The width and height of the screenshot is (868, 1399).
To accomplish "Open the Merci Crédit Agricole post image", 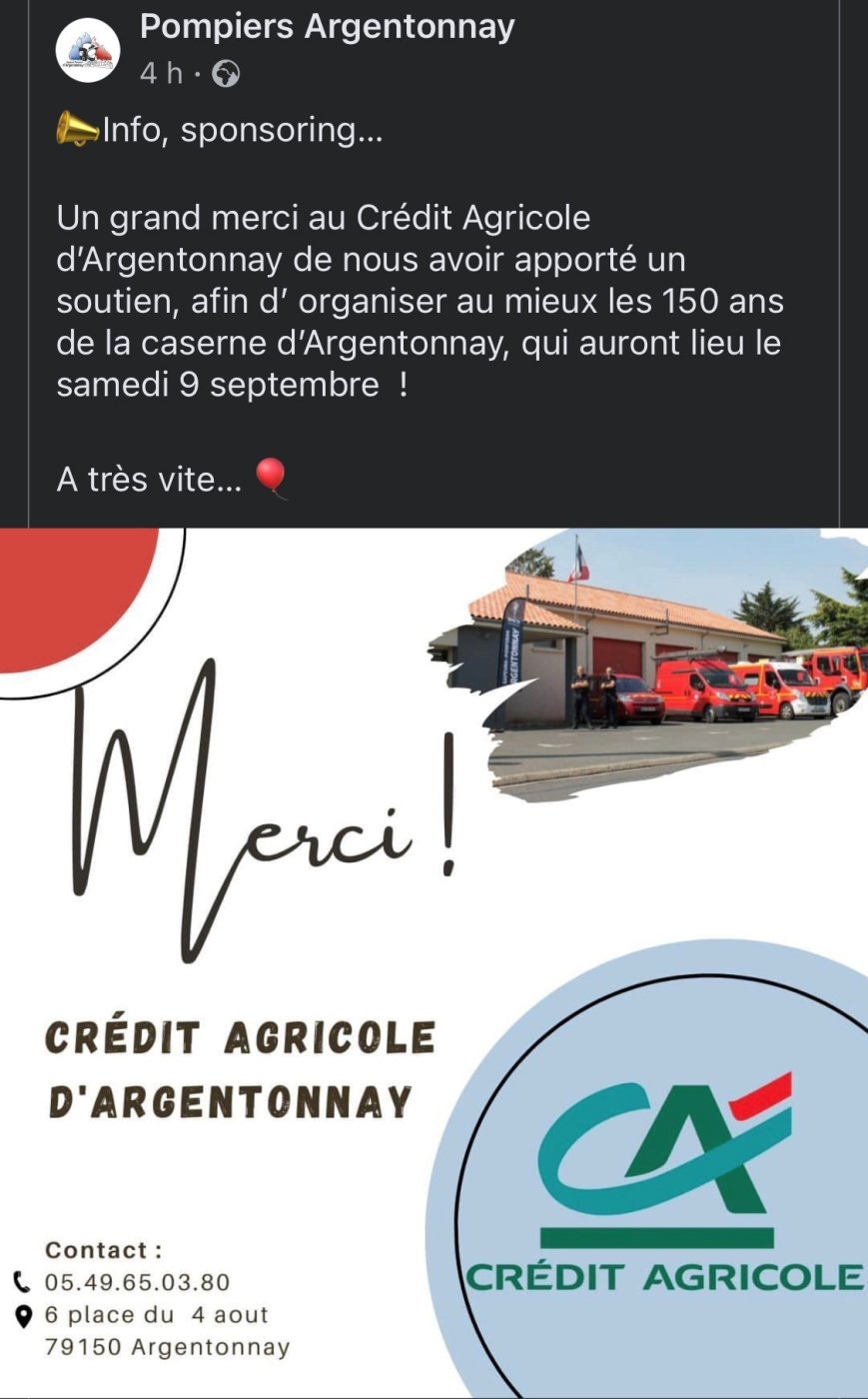I will pyautogui.click(x=434, y=959).
